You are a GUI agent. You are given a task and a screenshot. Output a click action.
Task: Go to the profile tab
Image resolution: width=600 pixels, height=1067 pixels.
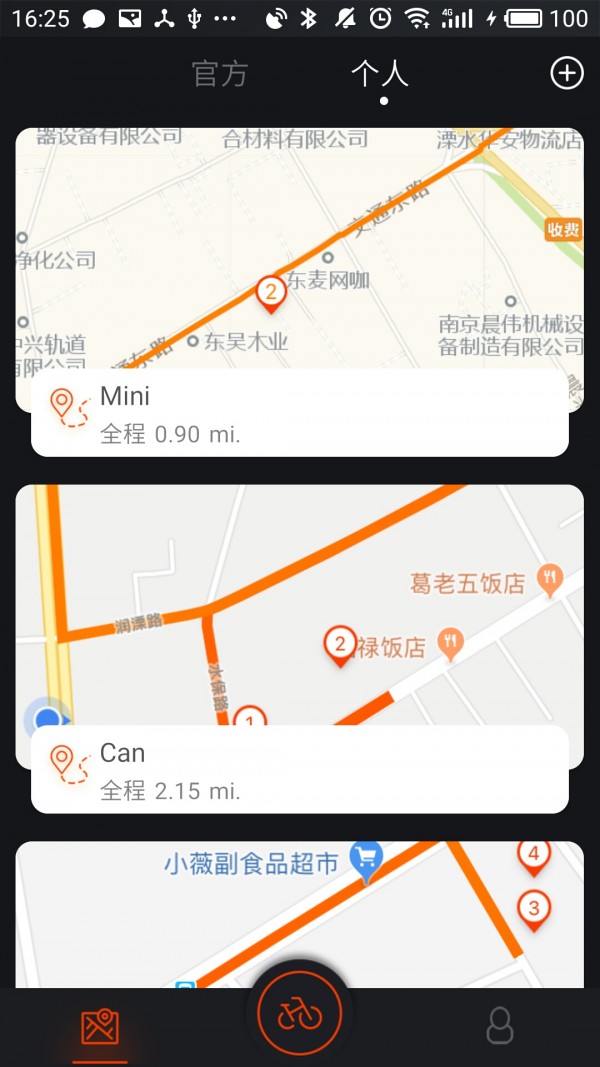point(499,1027)
